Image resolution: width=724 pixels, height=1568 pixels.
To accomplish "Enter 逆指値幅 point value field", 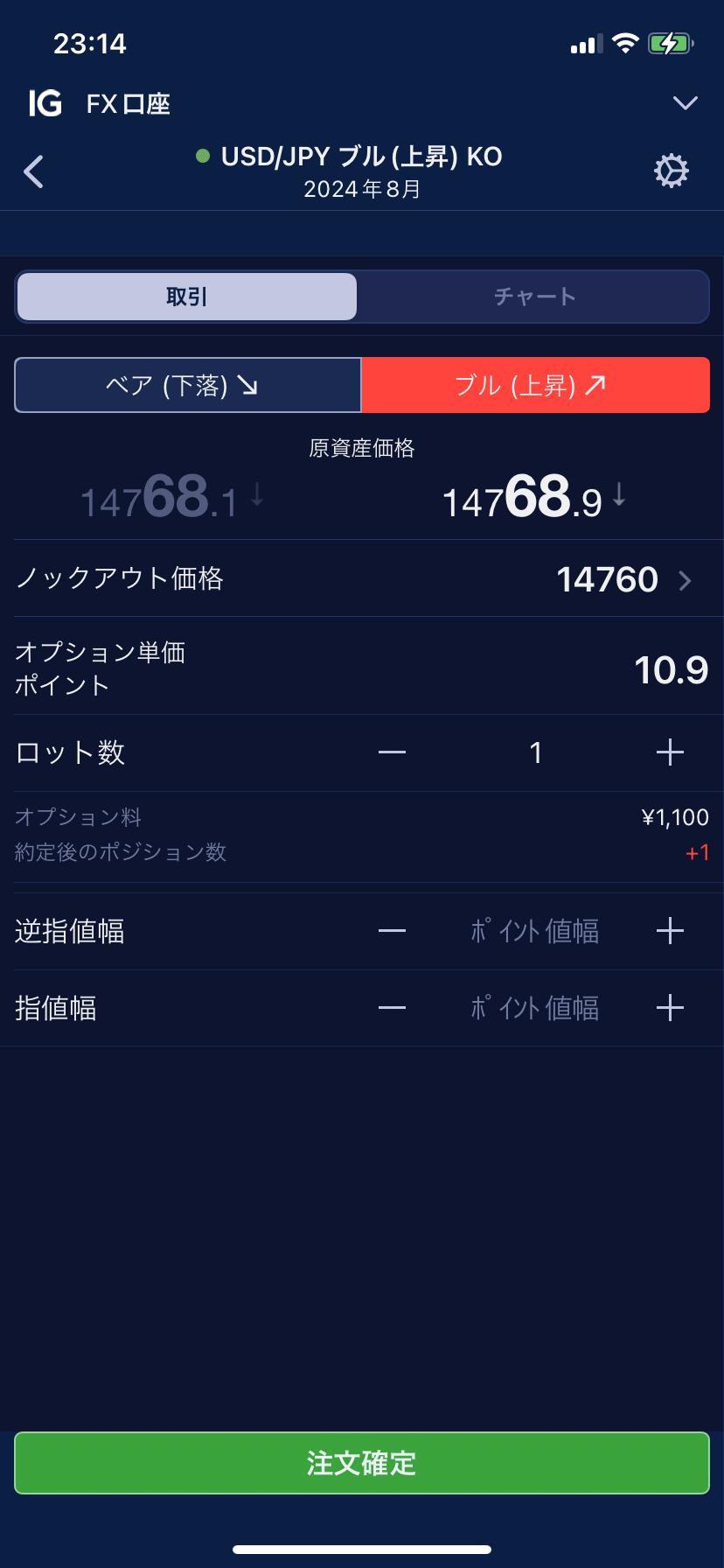I will [x=535, y=931].
